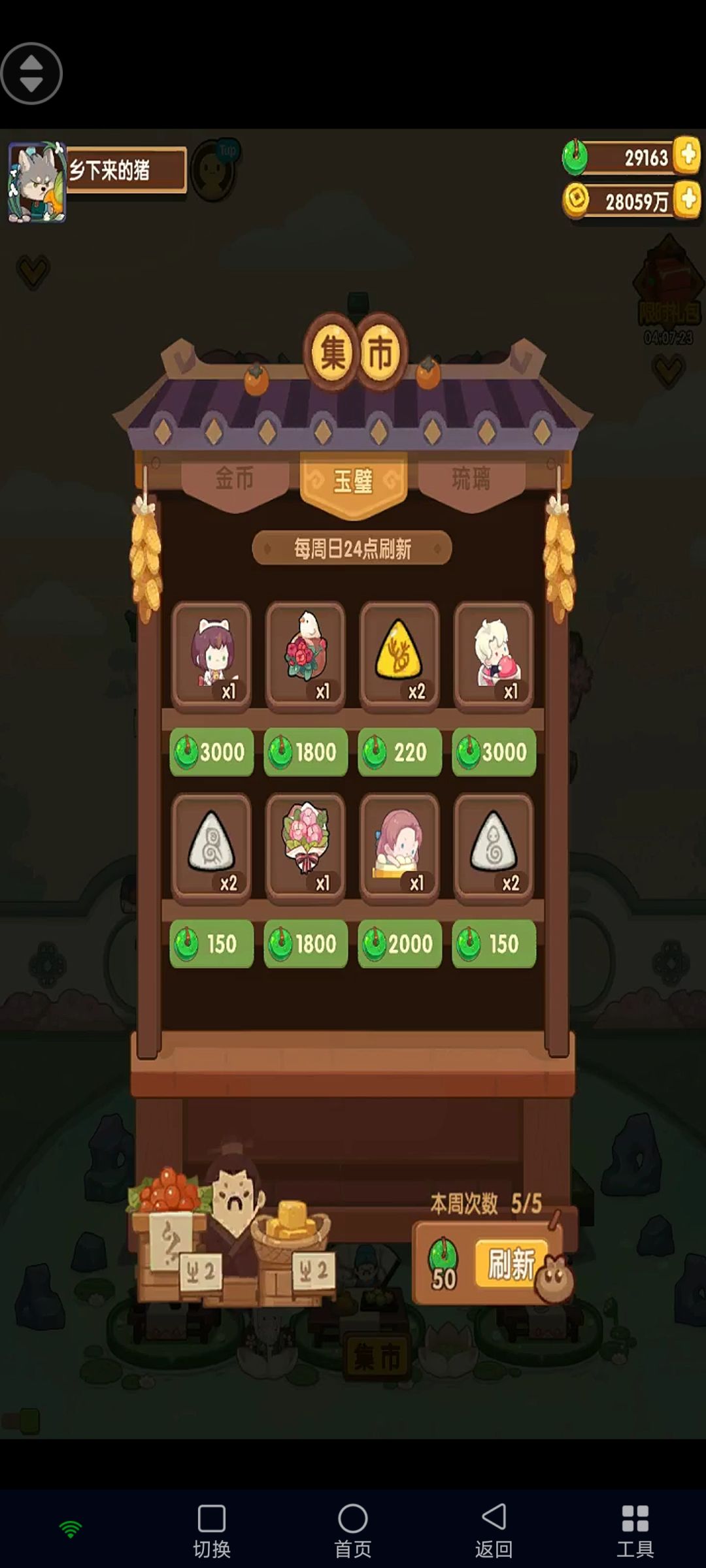The image size is (706, 1568).
Task: Open the player avatar profile
Action: [x=37, y=183]
